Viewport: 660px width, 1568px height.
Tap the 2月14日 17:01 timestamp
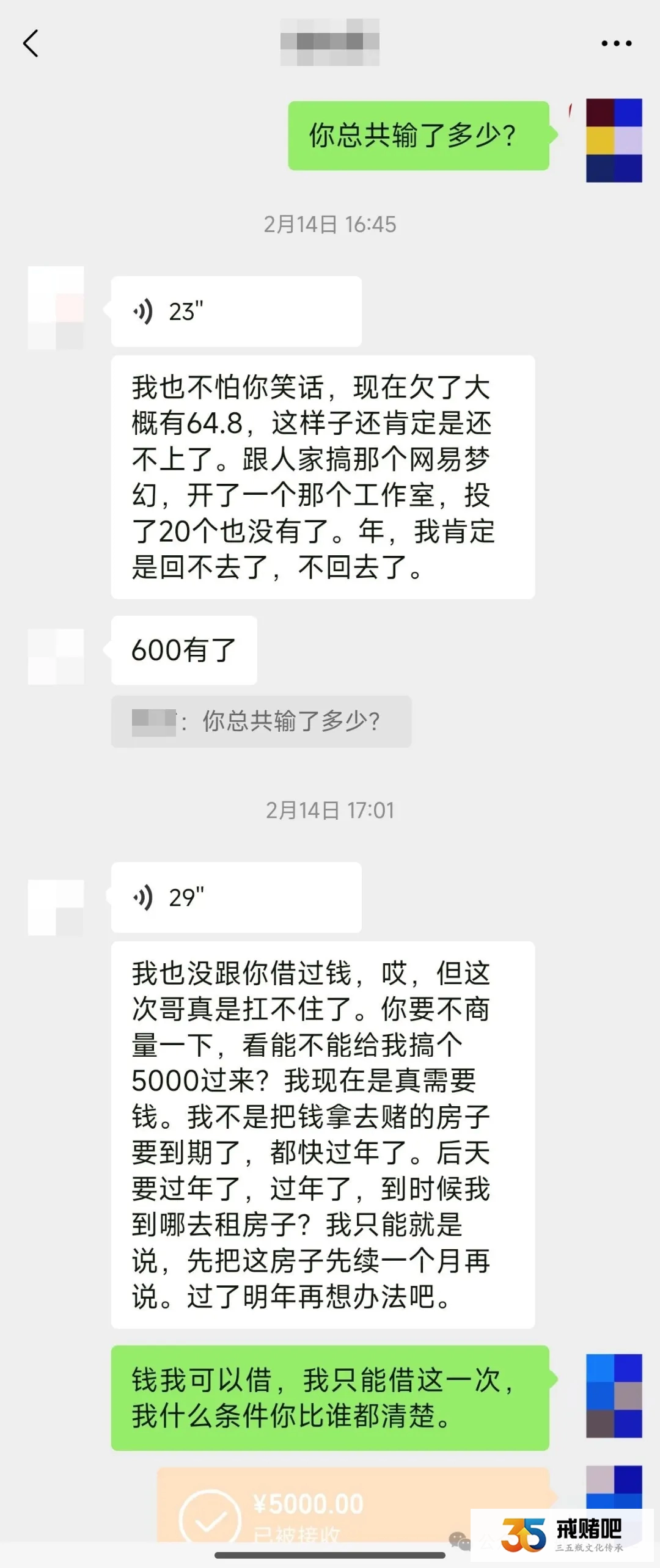[330, 811]
